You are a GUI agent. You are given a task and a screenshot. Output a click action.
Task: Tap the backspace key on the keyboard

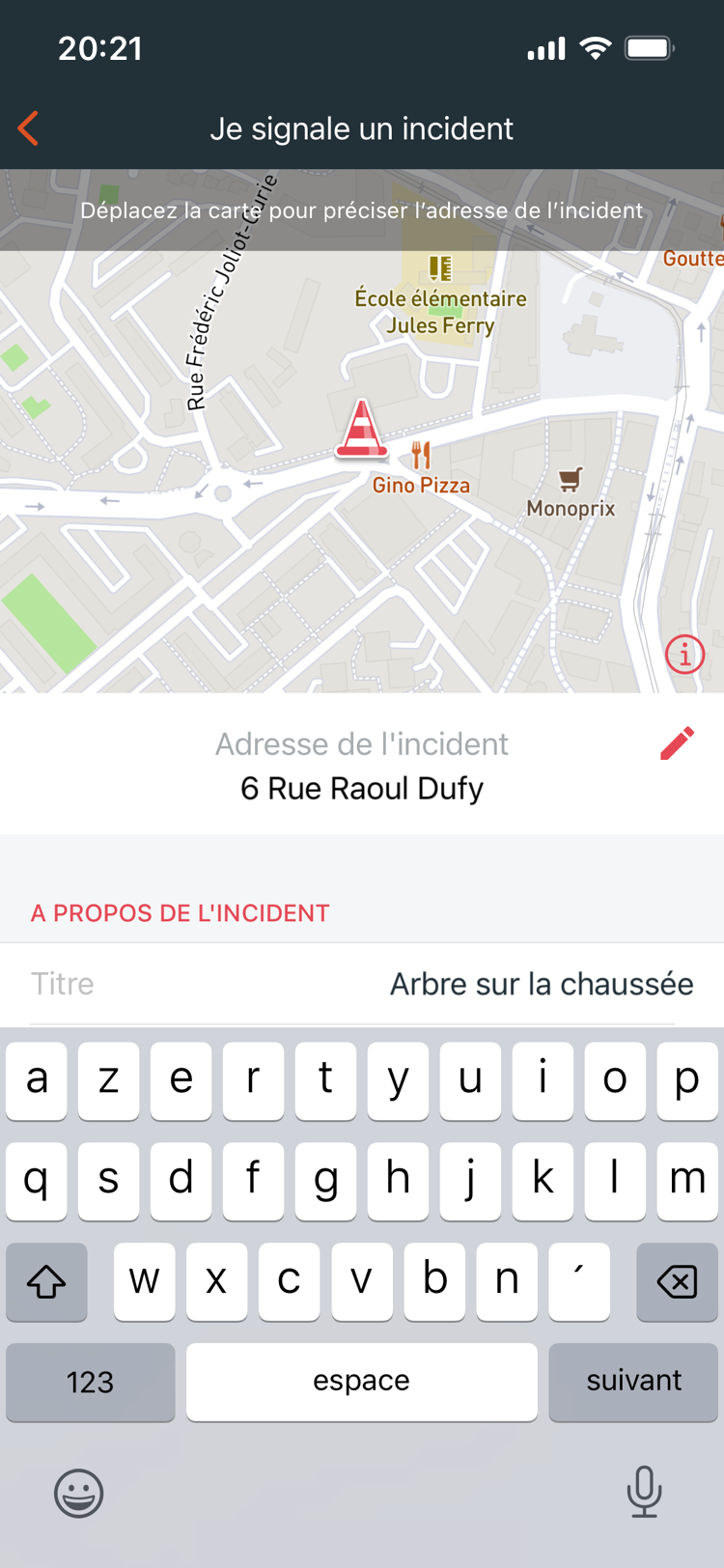(x=677, y=1281)
